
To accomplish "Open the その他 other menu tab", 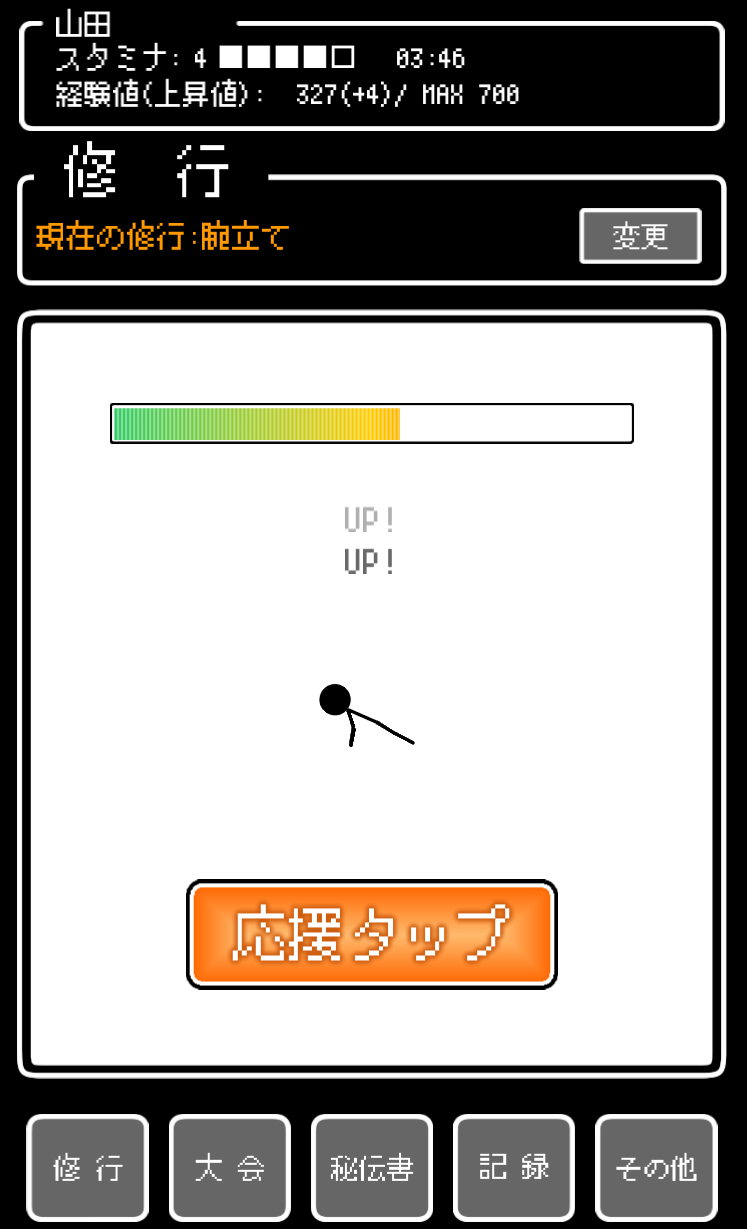I will [656, 1167].
